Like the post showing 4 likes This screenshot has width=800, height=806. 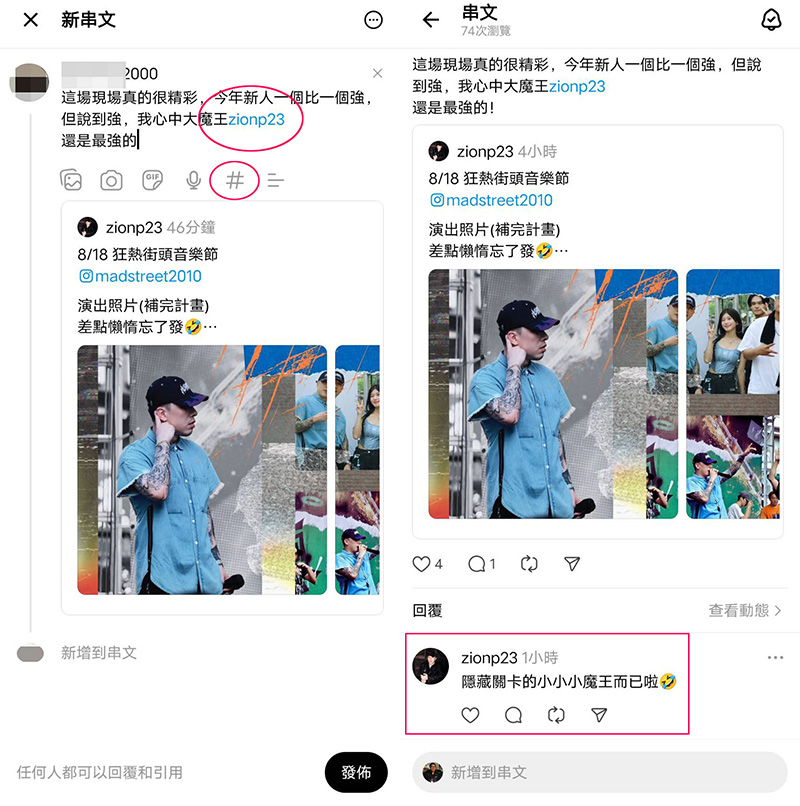421,564
